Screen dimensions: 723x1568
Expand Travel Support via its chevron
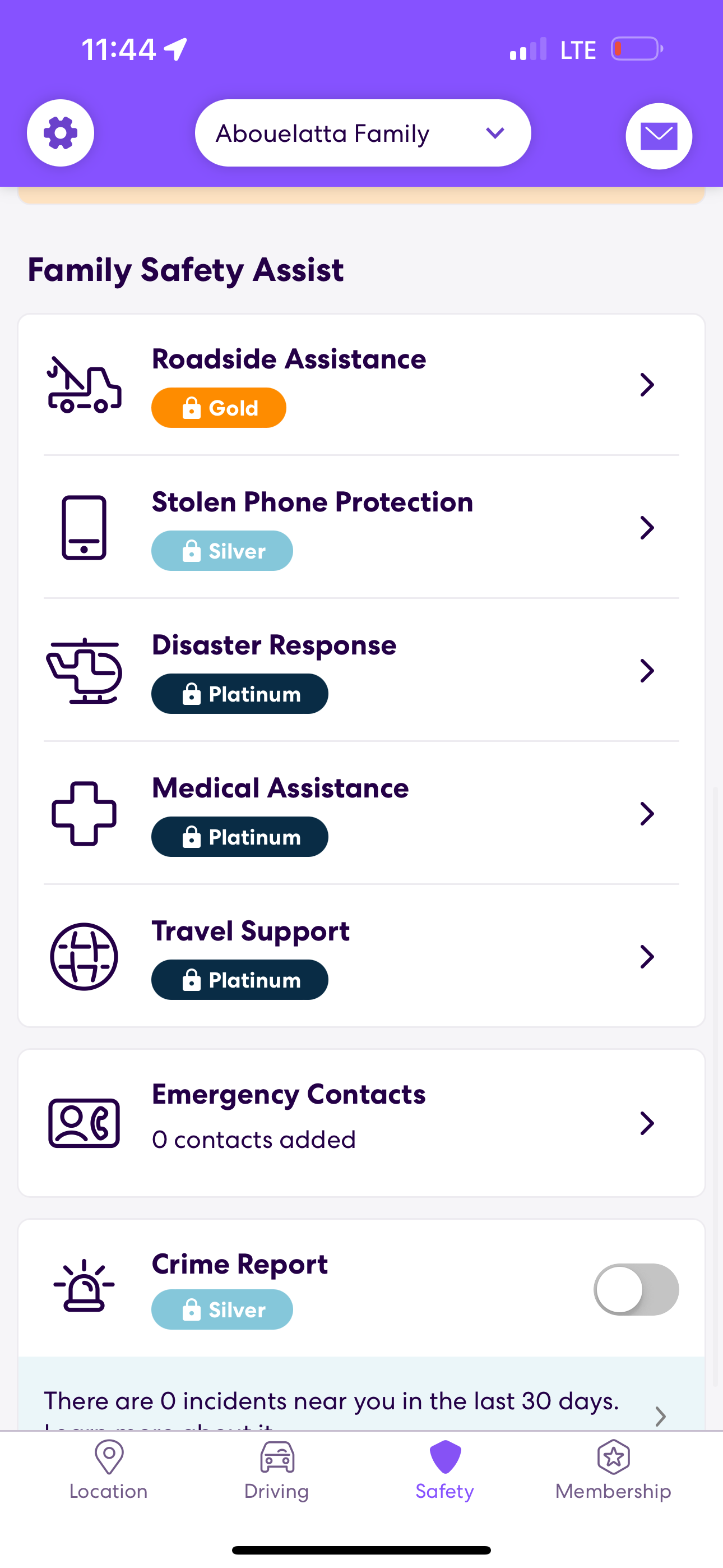[647, 956]
